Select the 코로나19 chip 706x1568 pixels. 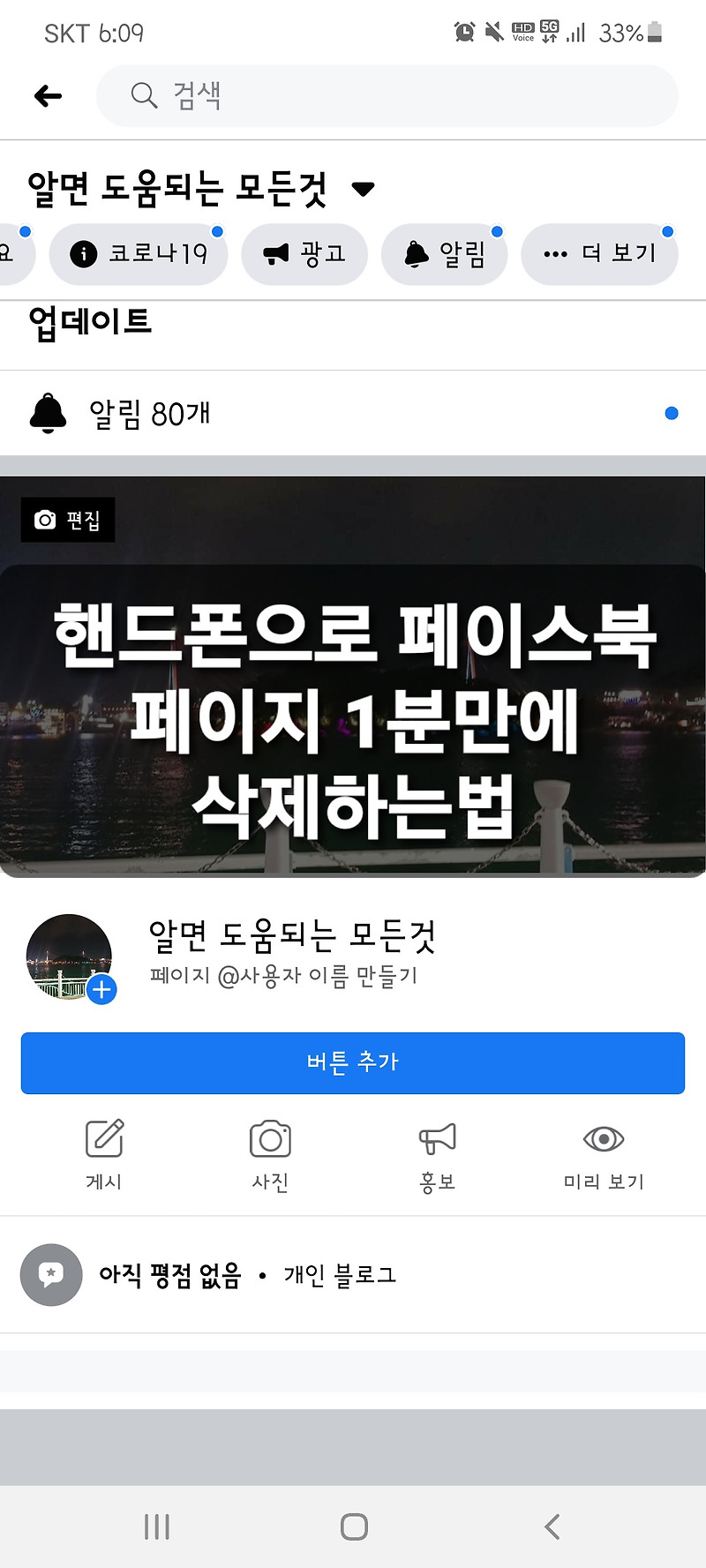[x=139, y=254]
